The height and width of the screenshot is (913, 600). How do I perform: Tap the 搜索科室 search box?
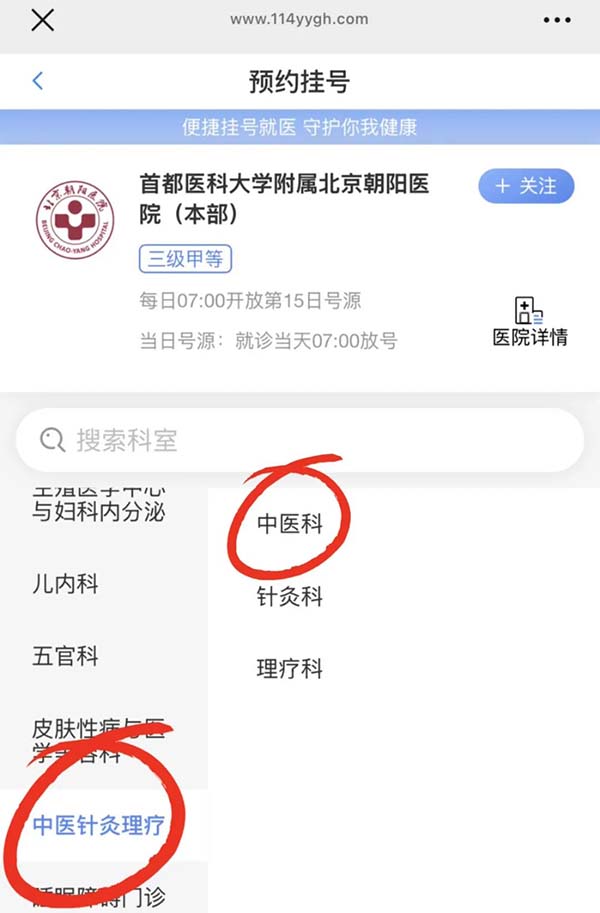[300, 440]
